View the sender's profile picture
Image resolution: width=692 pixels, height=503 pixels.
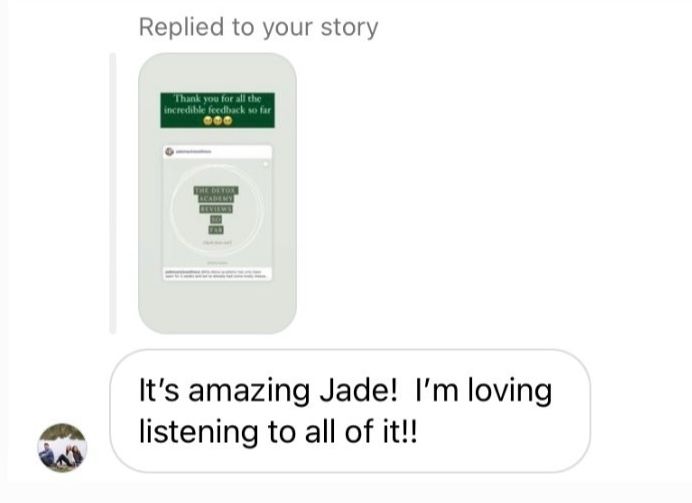coord(62,446)
